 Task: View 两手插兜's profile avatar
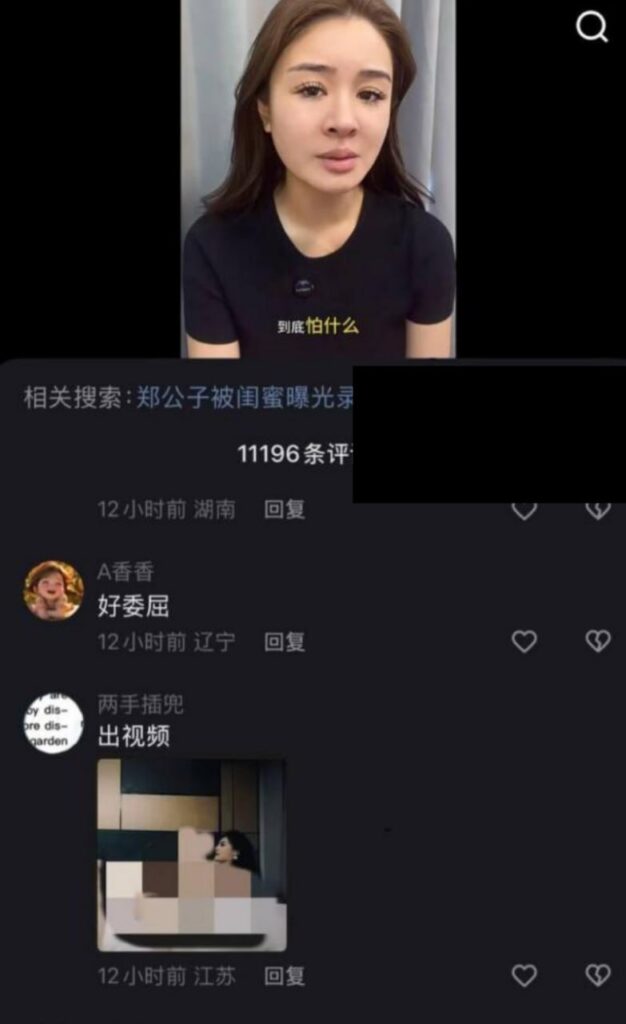53,723
